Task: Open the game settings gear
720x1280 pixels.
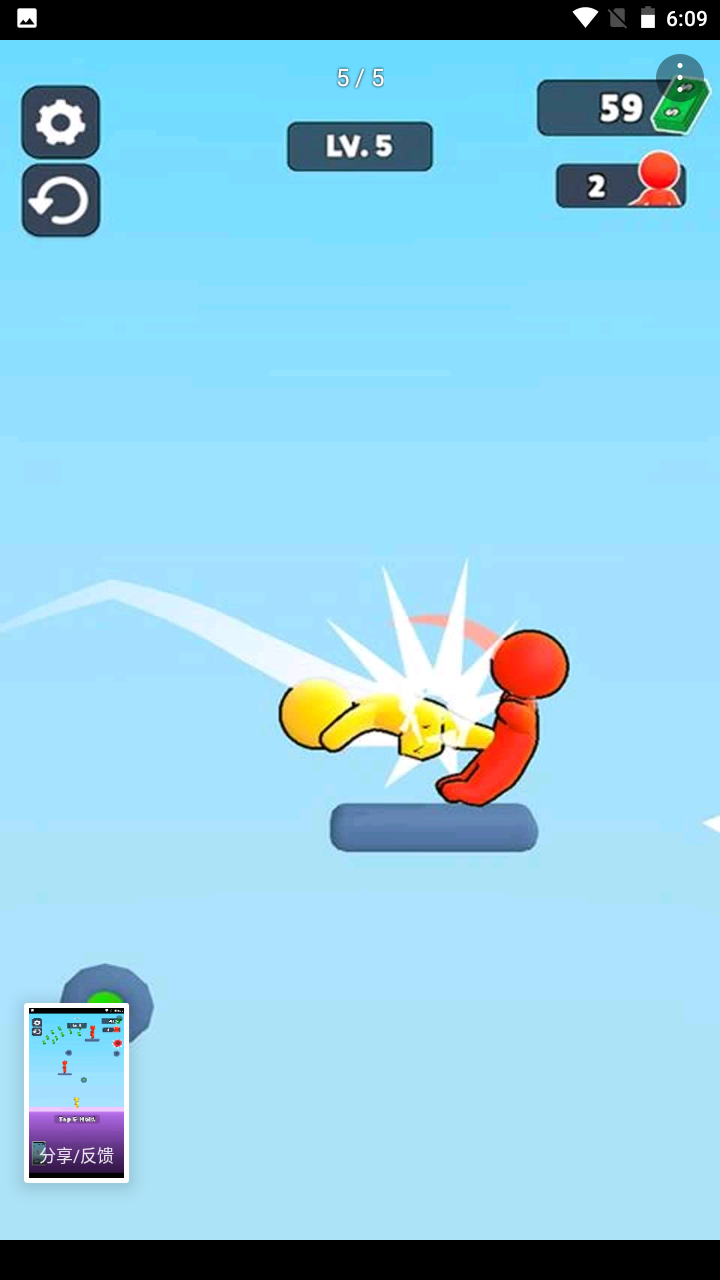Action: 61,122
